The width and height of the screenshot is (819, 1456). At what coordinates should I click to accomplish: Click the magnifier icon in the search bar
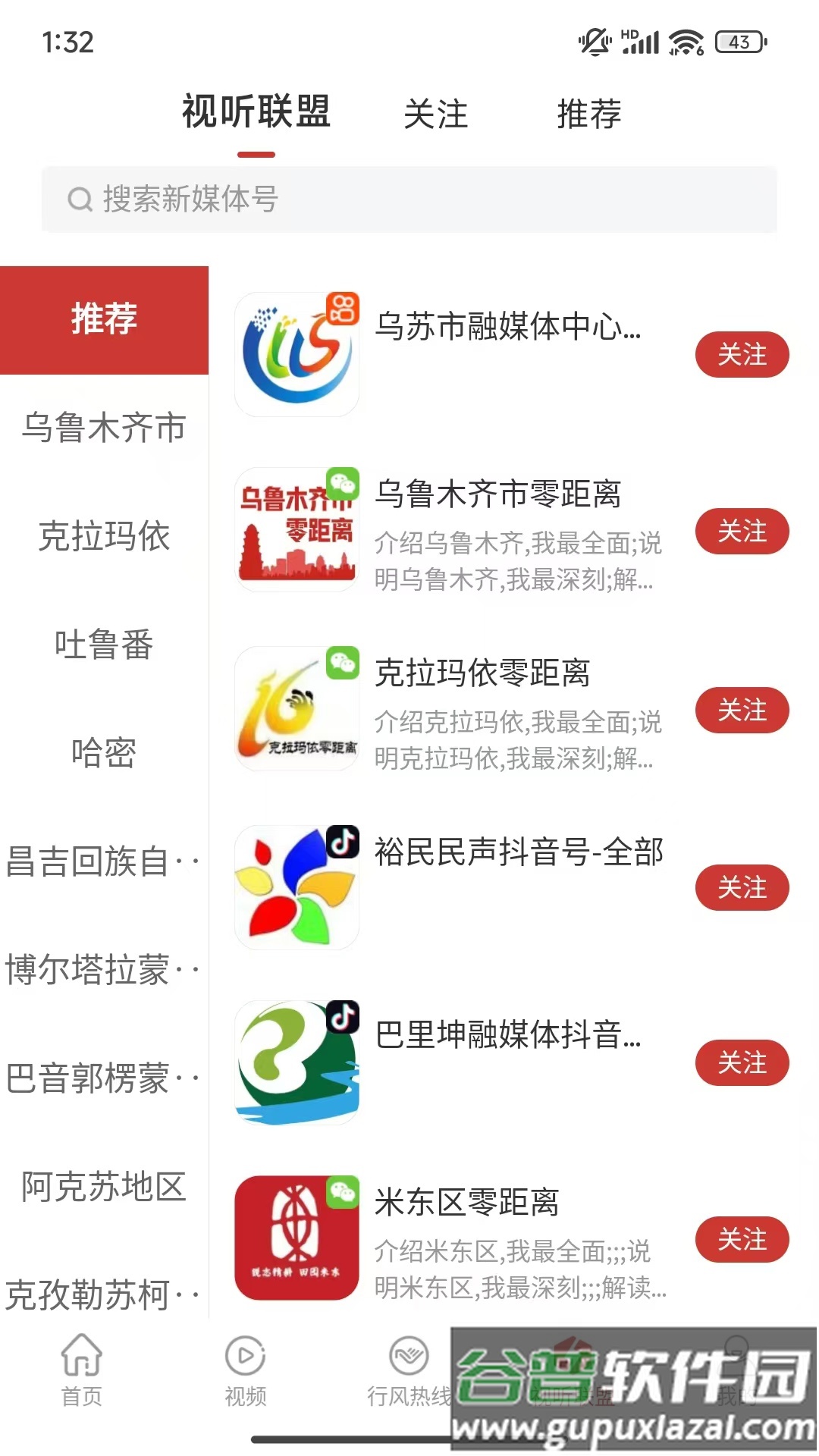(x=80, y=200)
